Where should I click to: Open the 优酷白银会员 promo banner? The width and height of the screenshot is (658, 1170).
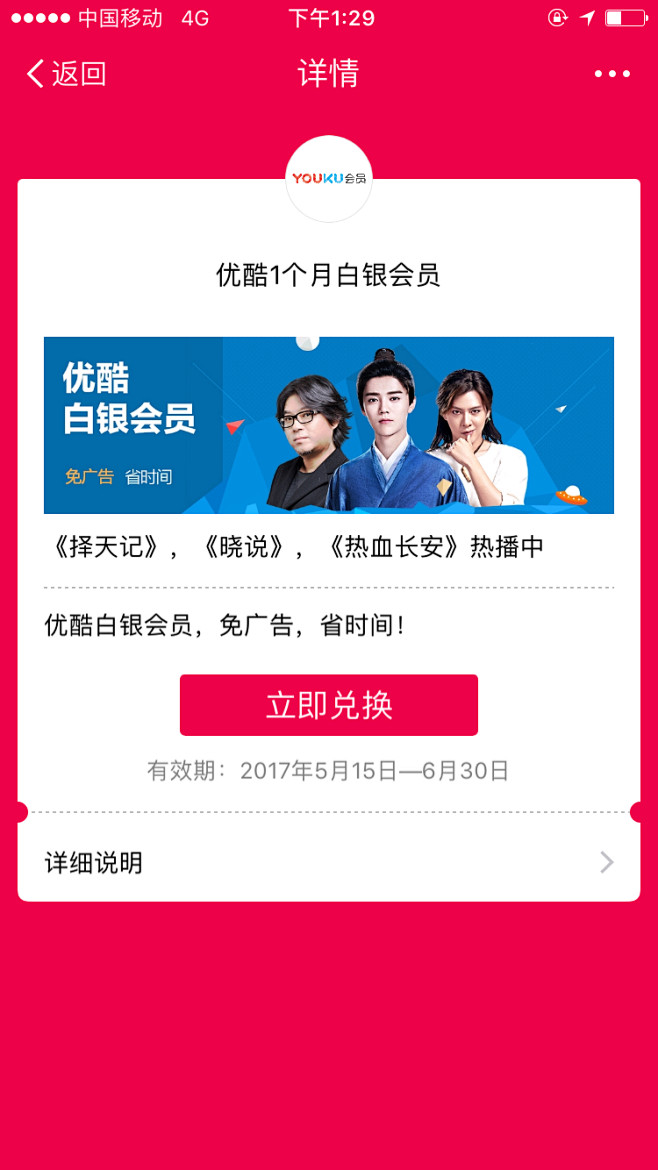coord(329,425)
